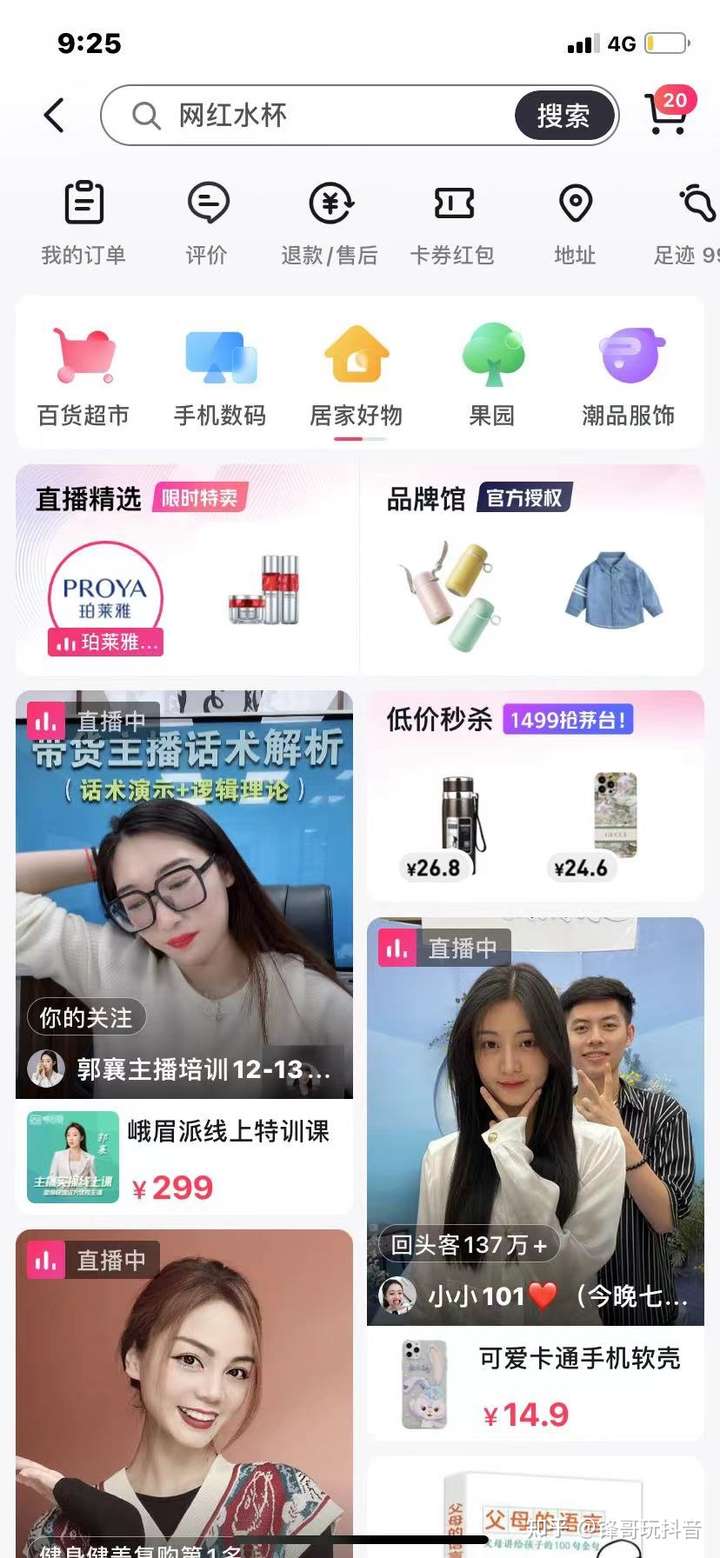The width and height of the screenshot is (720, 1558).
Task: Open the 果园 orchard
Action: pos(492,375)
